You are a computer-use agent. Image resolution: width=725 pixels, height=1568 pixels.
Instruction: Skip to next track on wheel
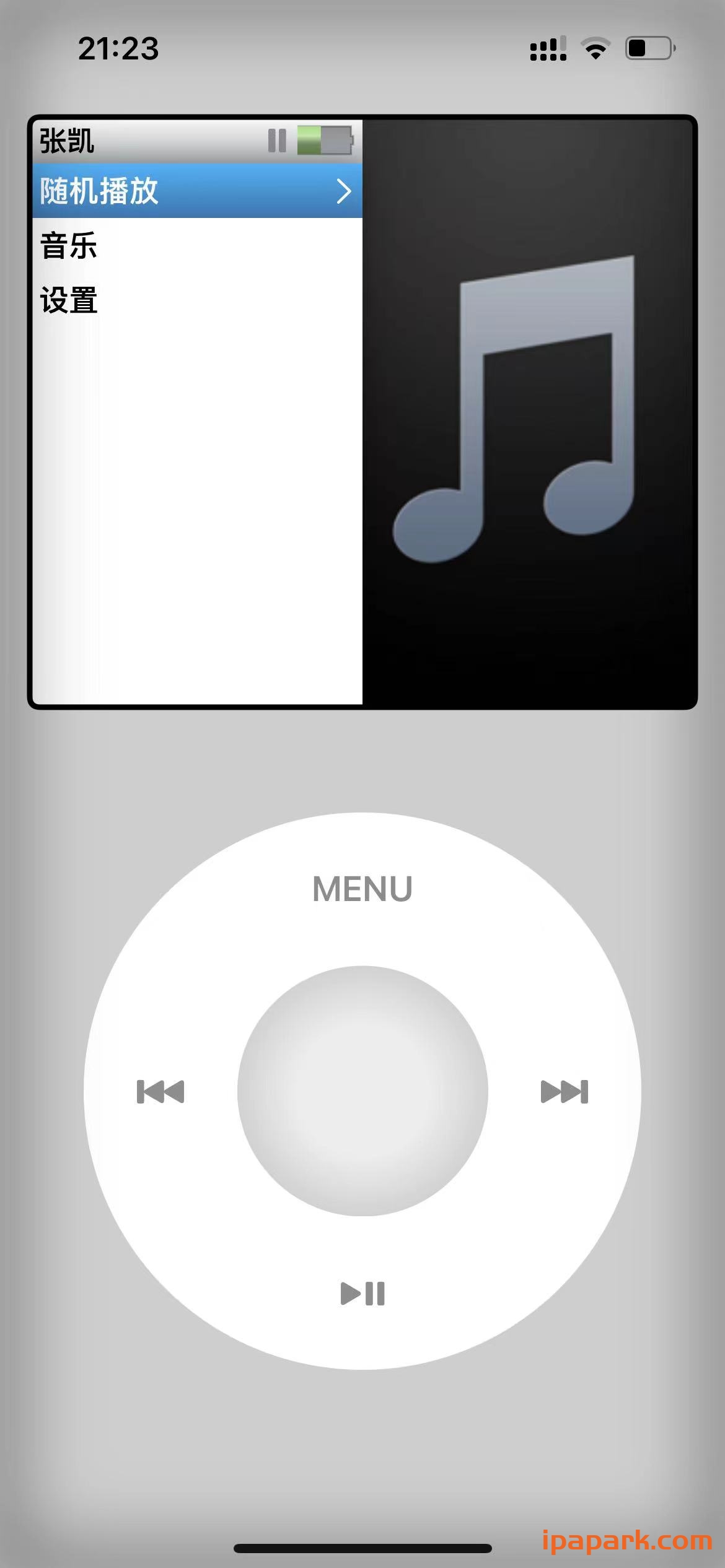point(565,1091)
